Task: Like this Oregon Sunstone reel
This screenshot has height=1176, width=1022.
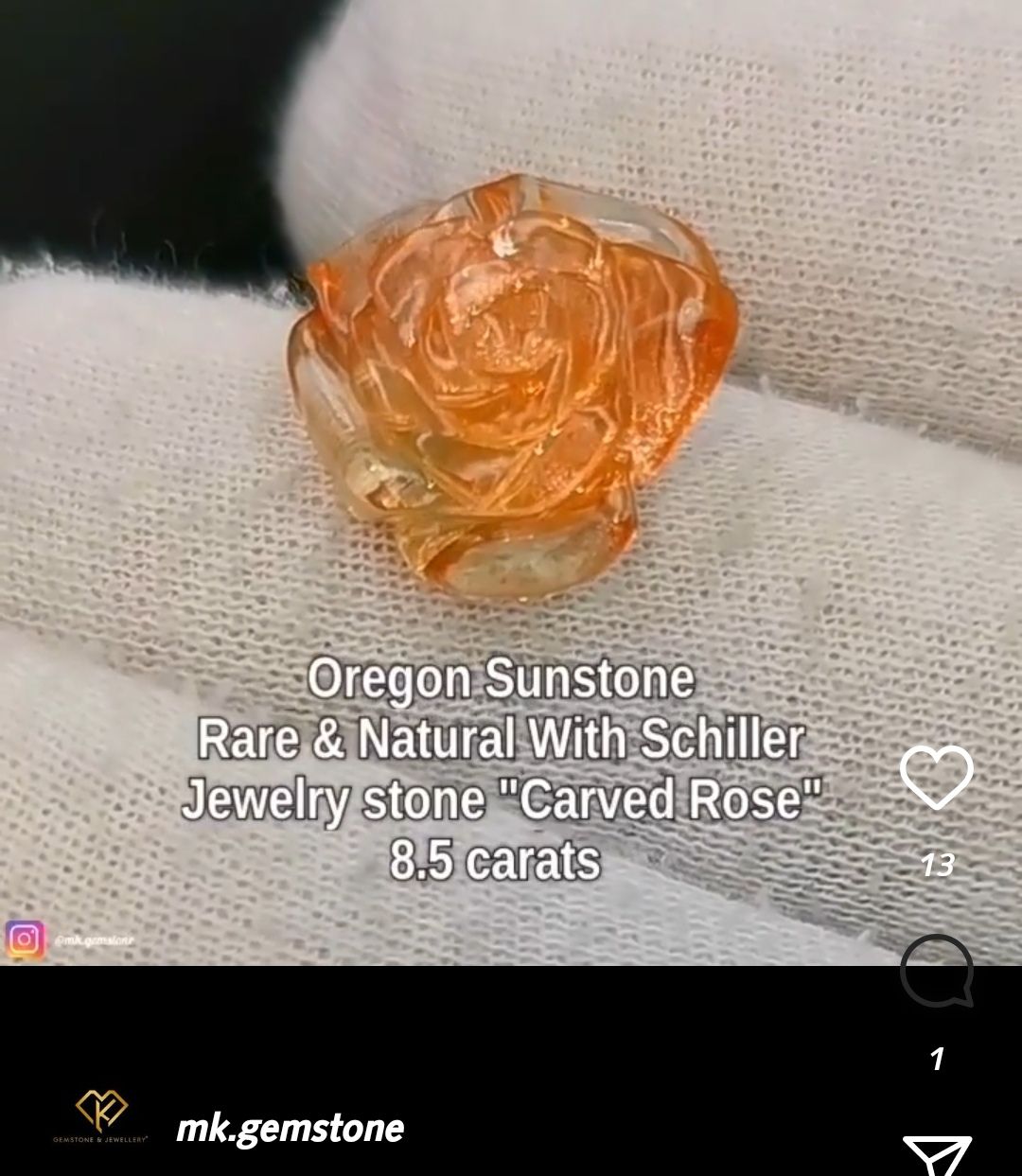Action: tap(936, 778)
